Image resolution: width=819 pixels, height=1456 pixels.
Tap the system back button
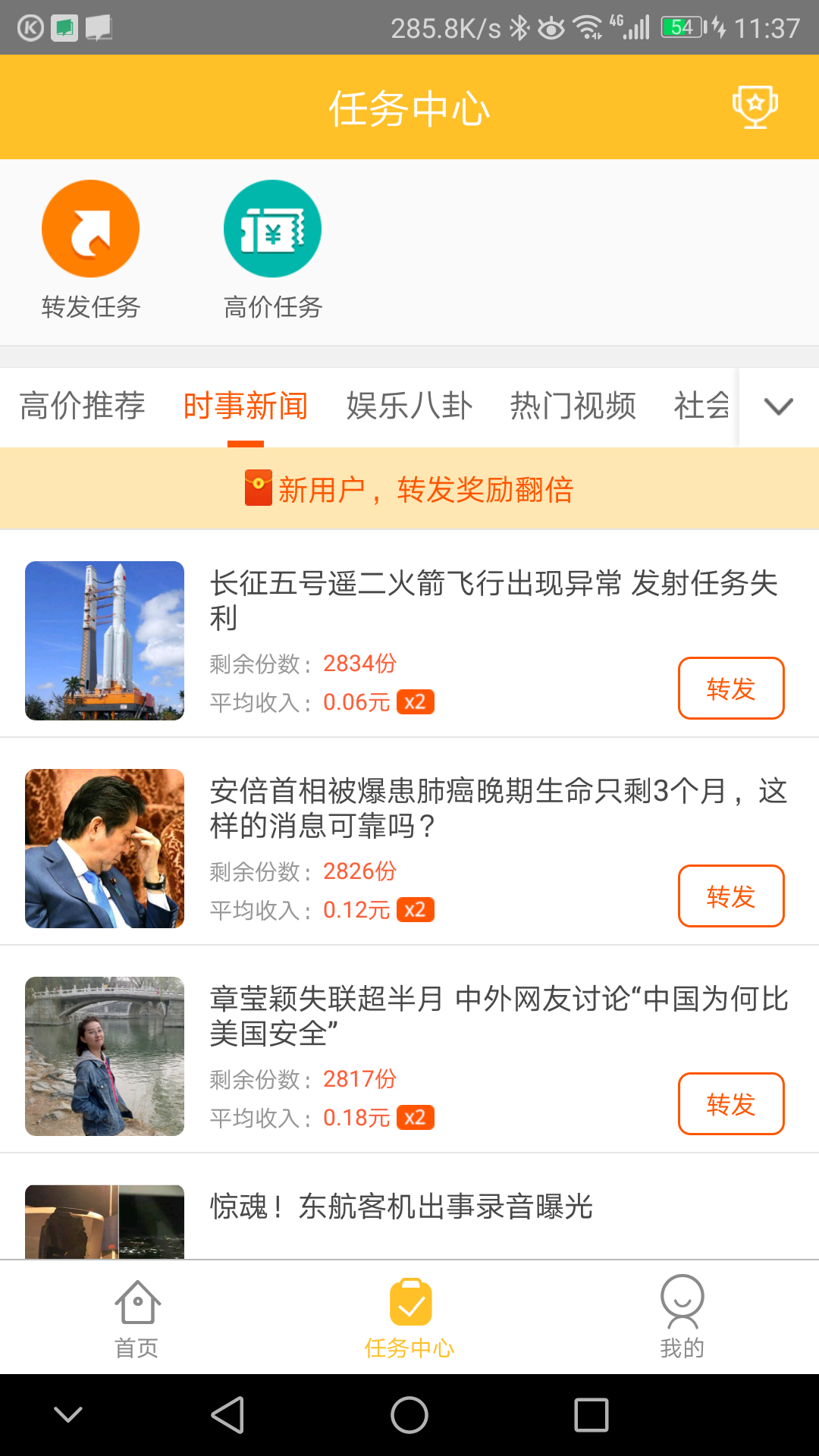click(227, 1415)
